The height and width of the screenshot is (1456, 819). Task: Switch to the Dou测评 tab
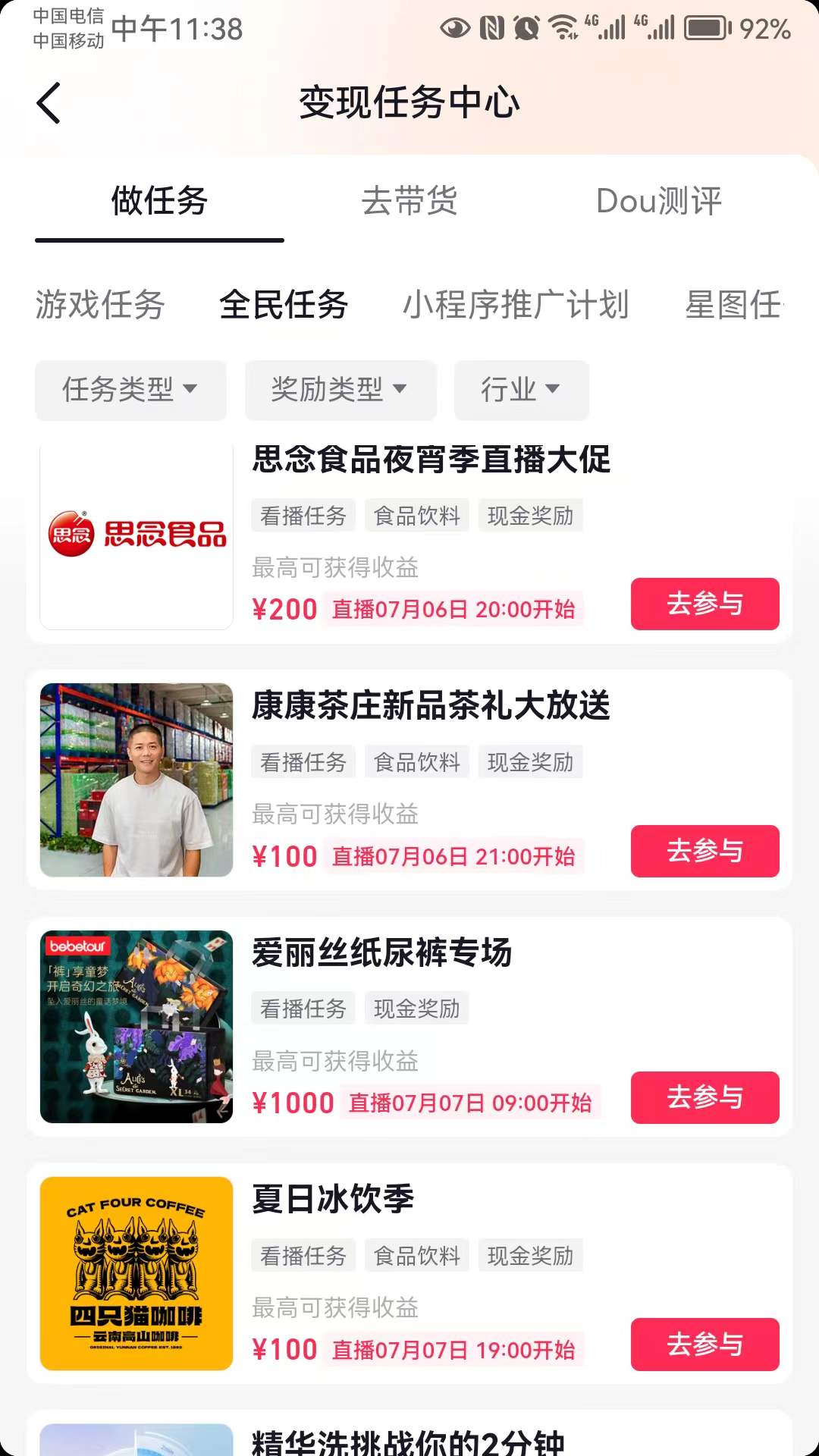(x=658, y=201)
